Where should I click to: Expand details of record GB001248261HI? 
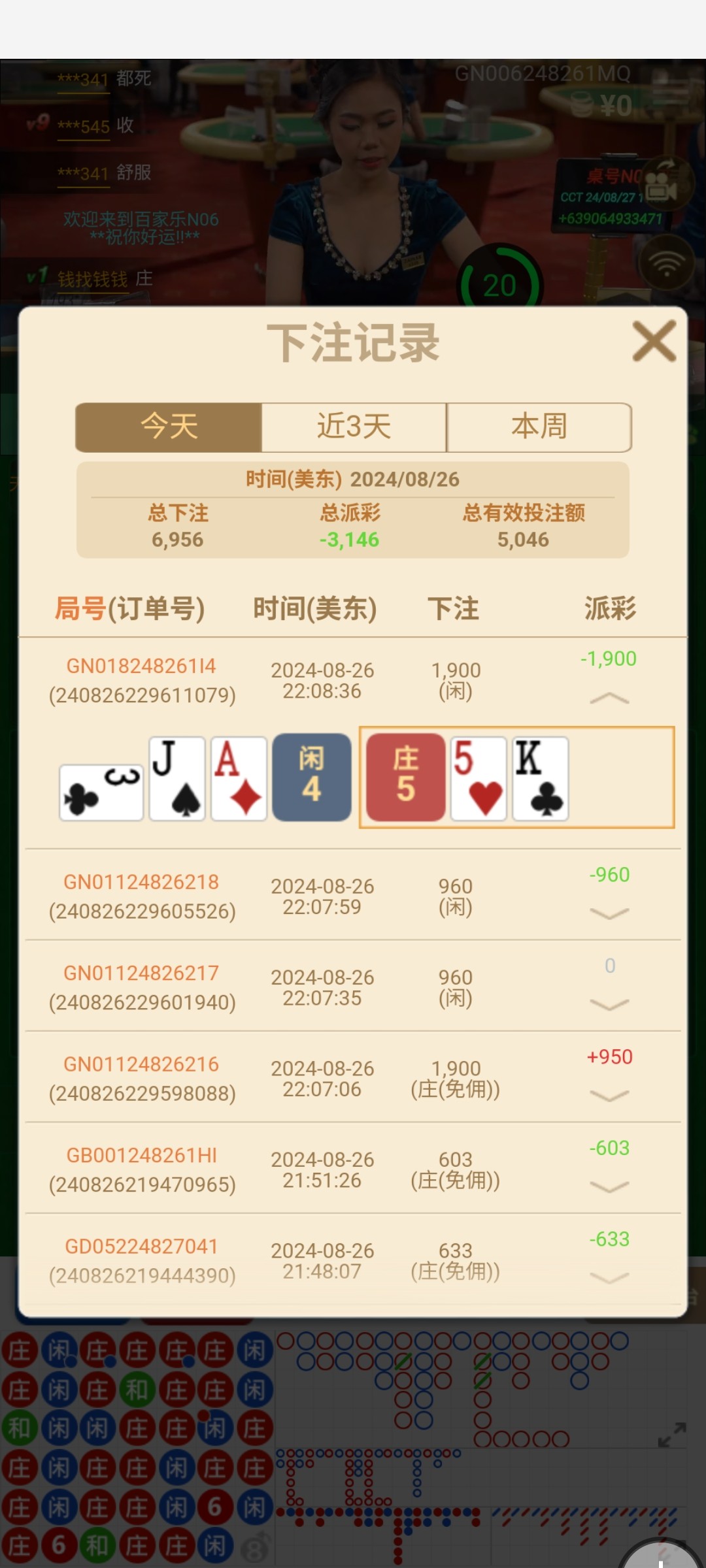pyautogui.click(x=609, y=1186)
